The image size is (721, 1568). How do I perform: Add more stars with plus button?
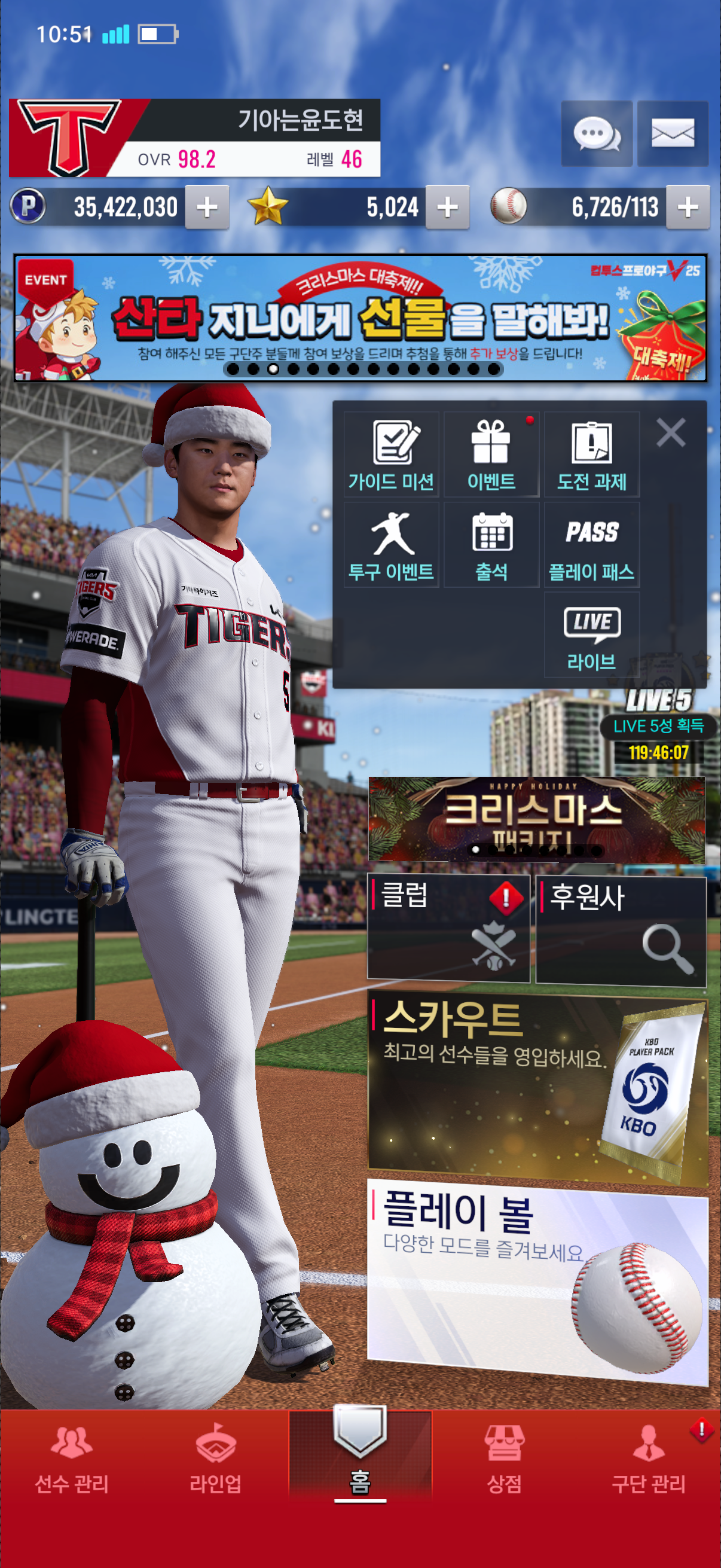click(x=447, y=208)
